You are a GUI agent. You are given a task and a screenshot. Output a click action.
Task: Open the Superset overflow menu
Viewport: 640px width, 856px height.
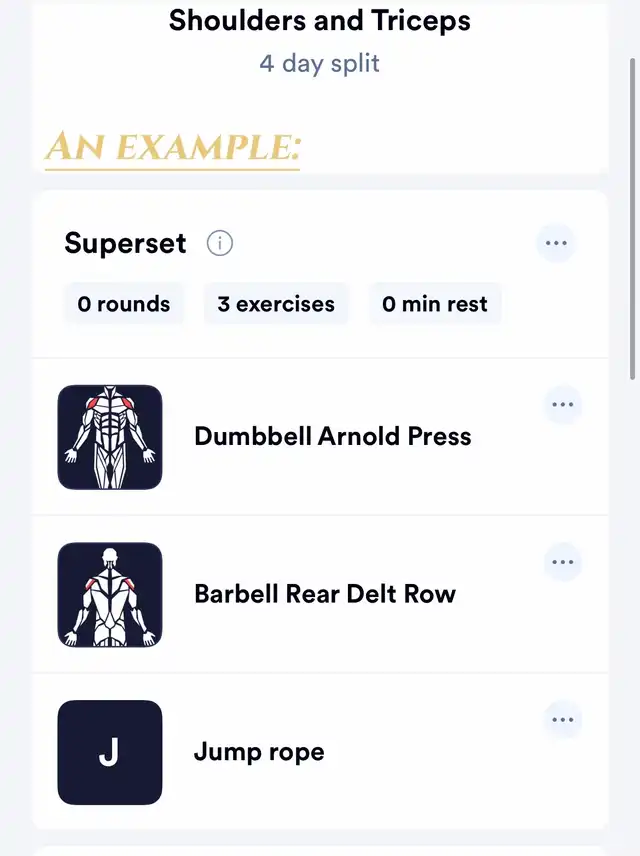tap(556, 243)
